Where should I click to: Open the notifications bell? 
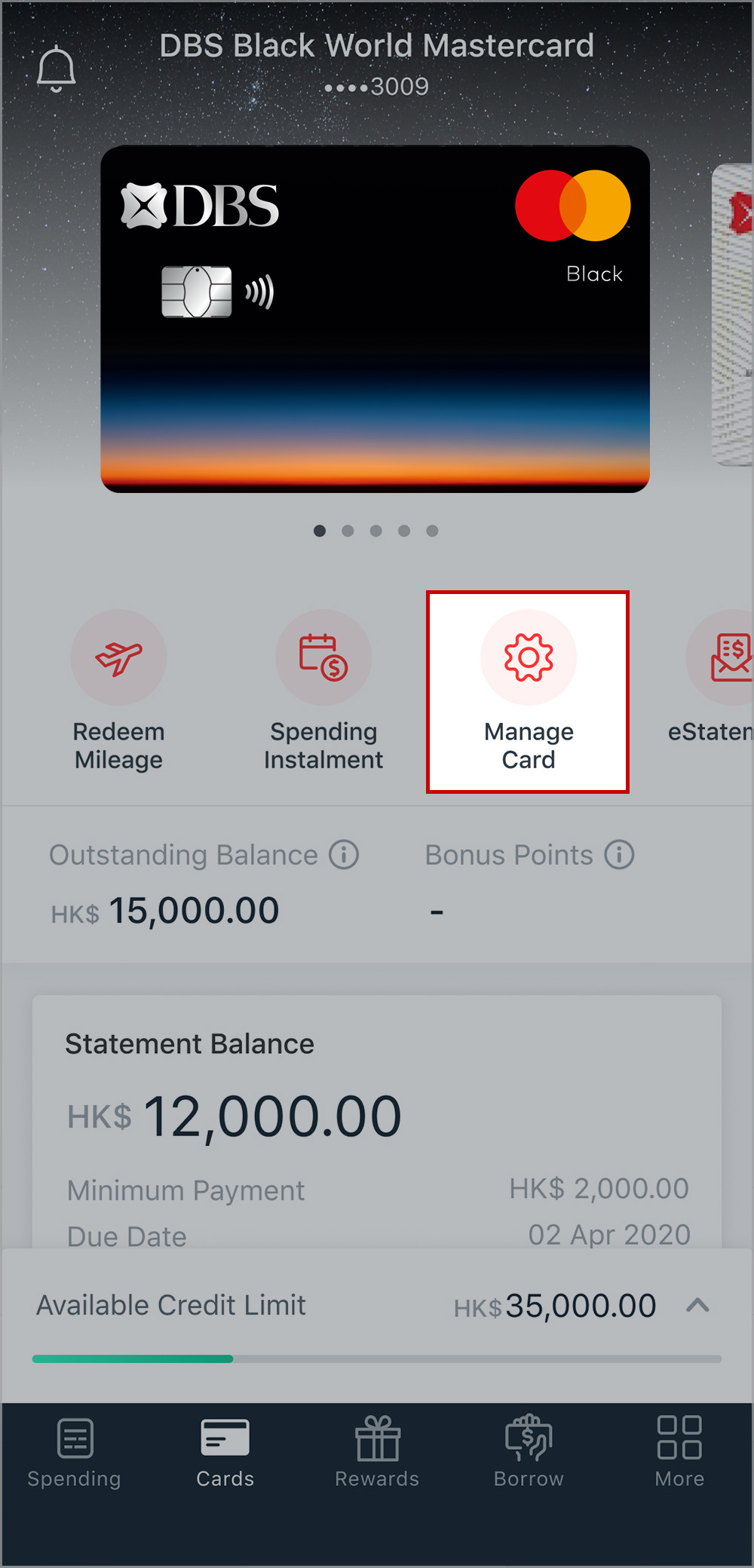(x=56, y=69)
